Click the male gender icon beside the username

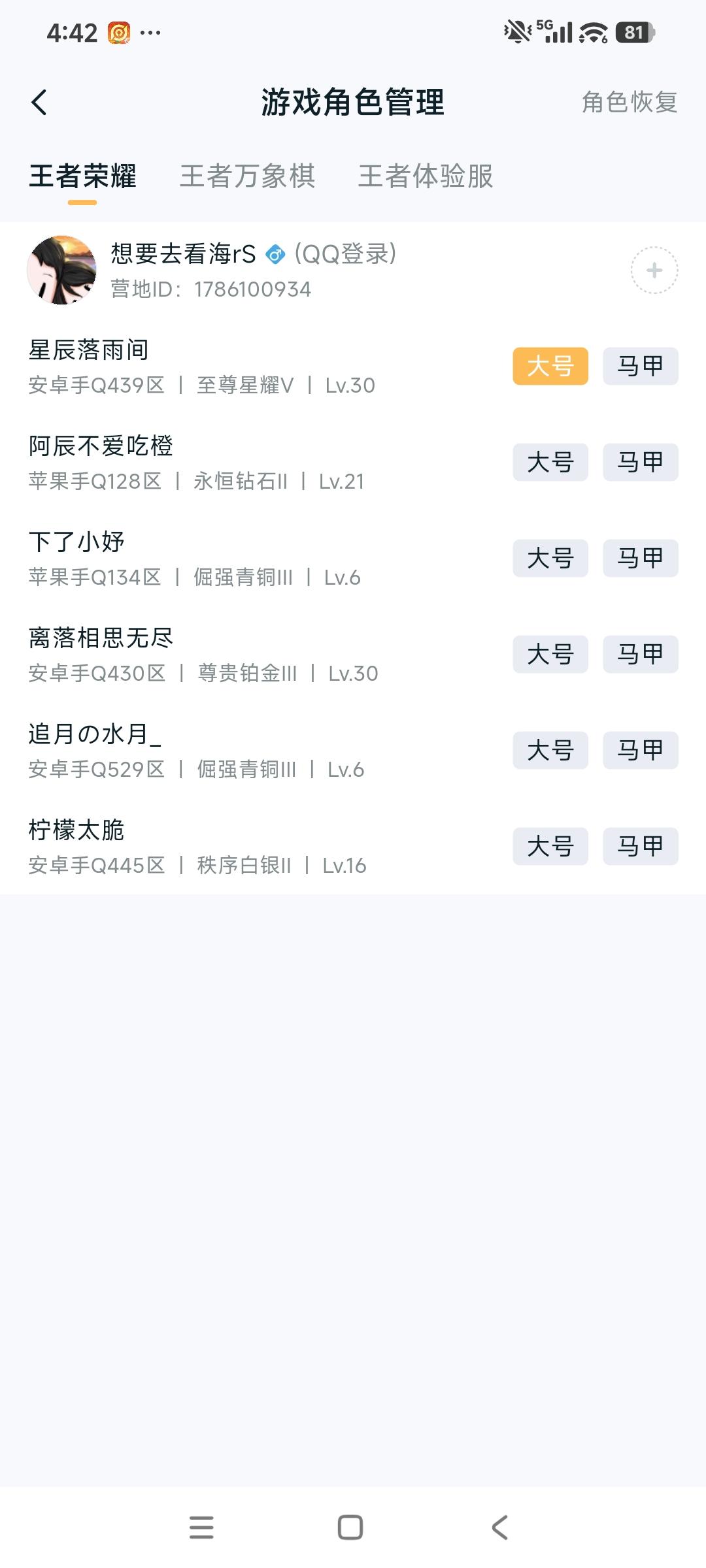pos(275,255)
